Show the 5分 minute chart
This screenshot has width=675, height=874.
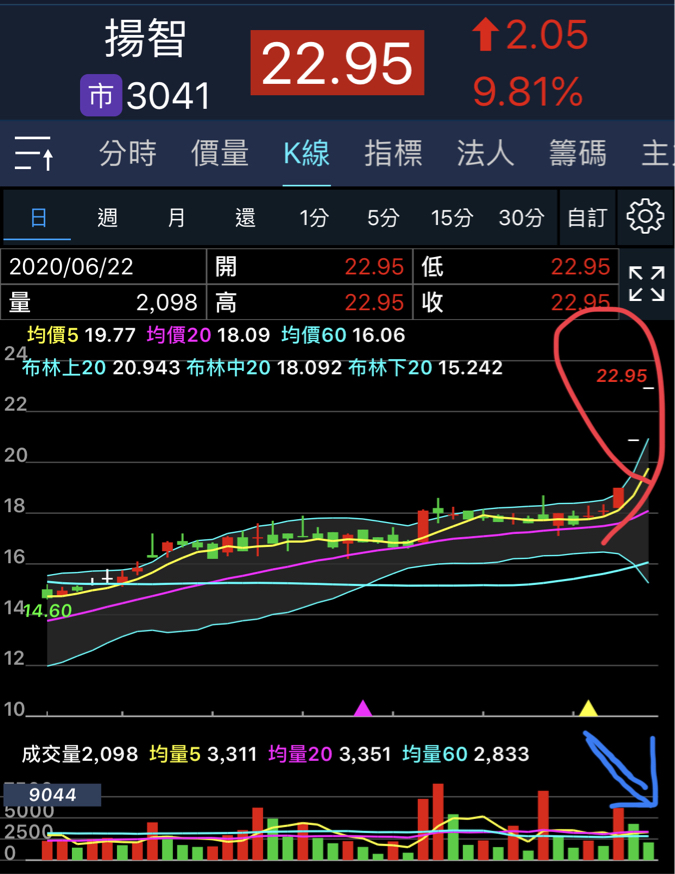[x=383, y=217]
